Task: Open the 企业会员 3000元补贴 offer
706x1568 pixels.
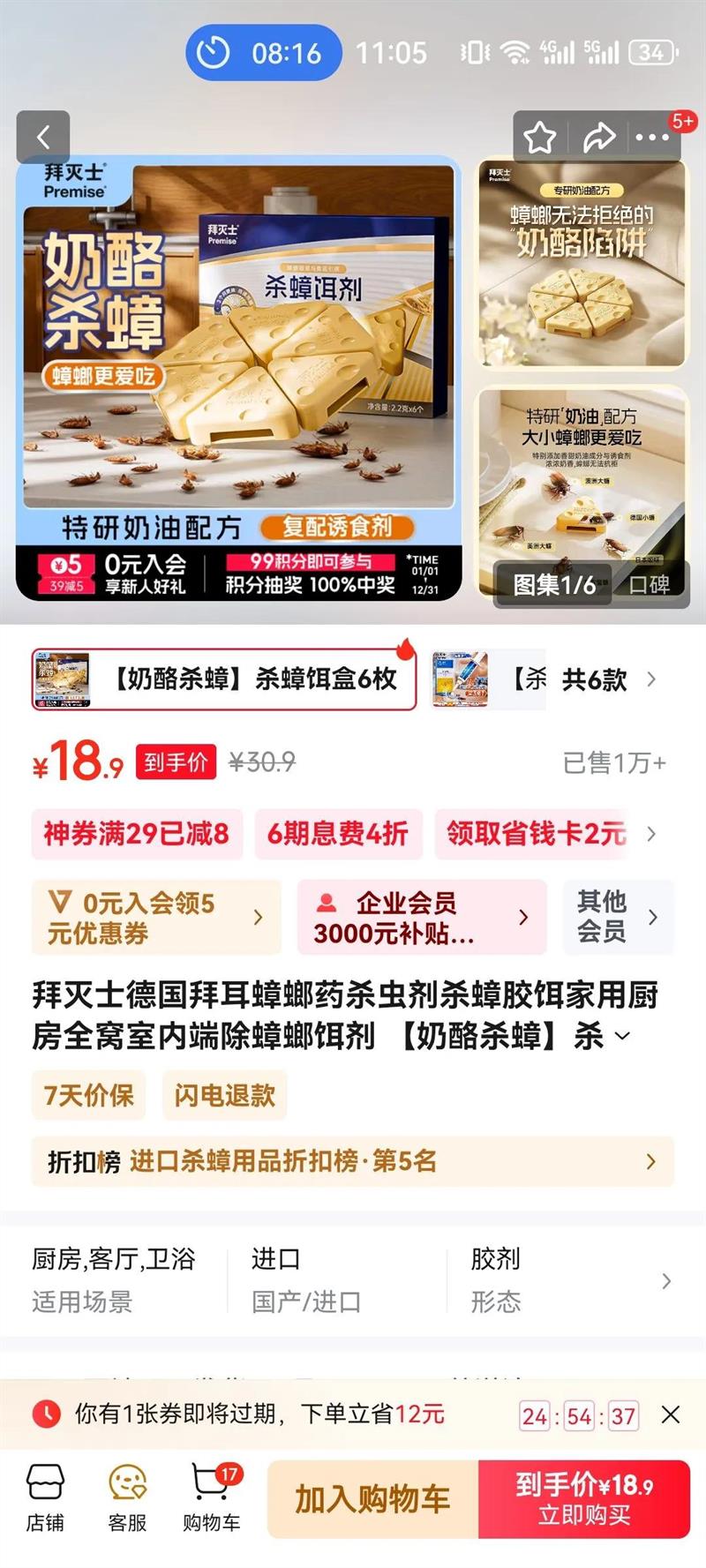Action: point(422,918)
